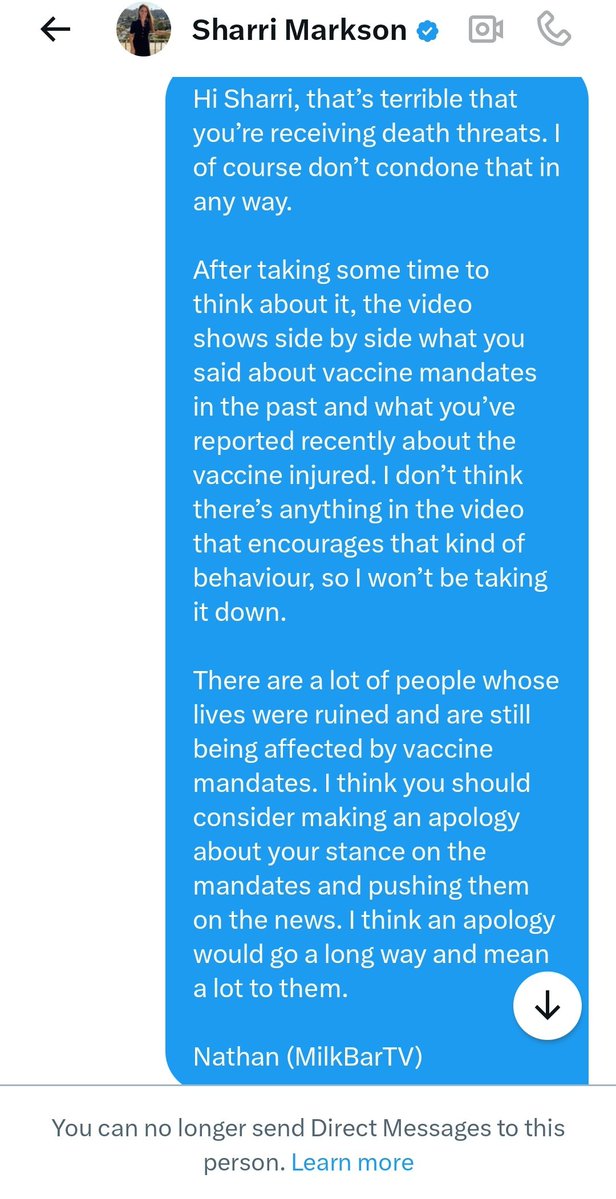Jump to latest message with down arrow
The height and width of the screenshot is (1199, 616).
547,1007
